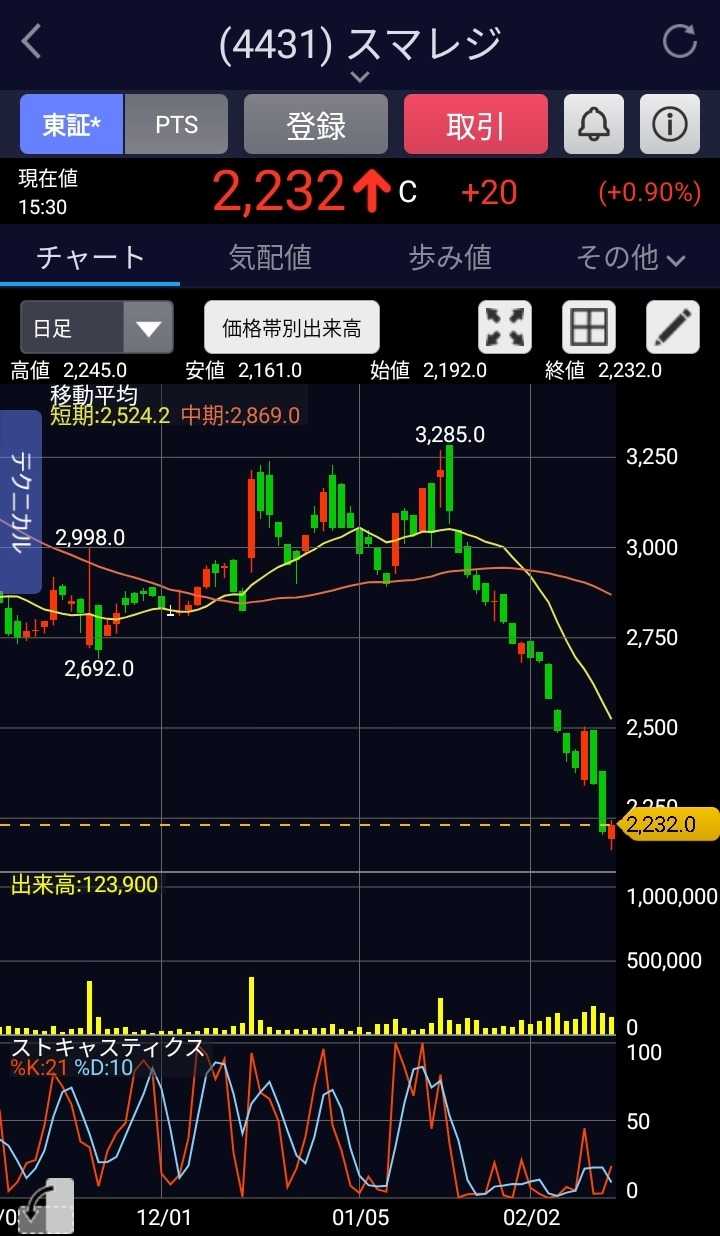Screen dimensions: 720x1236
Task: Switch to the 気配値 tab
Action: click(270, 258)
